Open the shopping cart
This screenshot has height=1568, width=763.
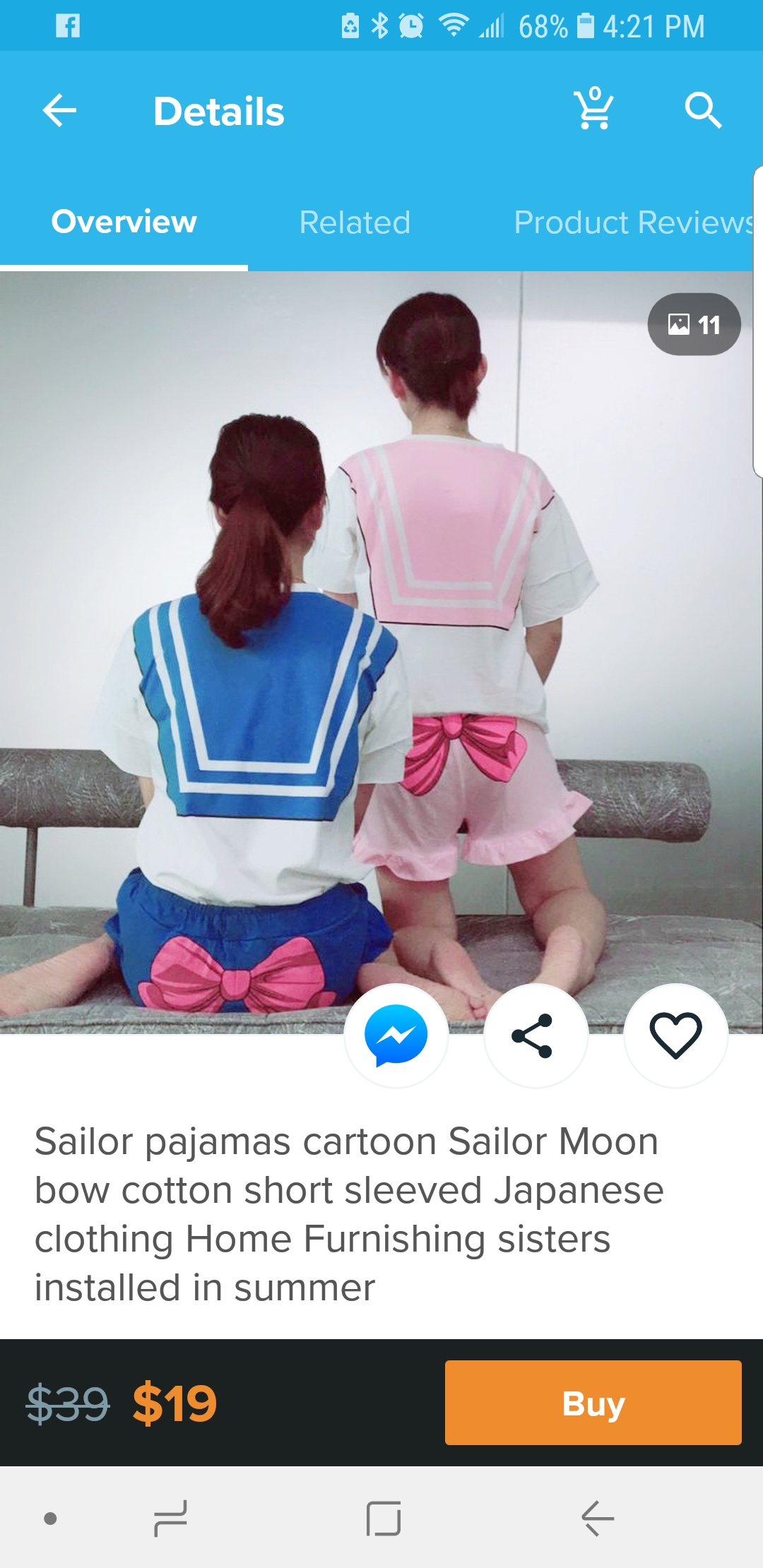point(593,108)
